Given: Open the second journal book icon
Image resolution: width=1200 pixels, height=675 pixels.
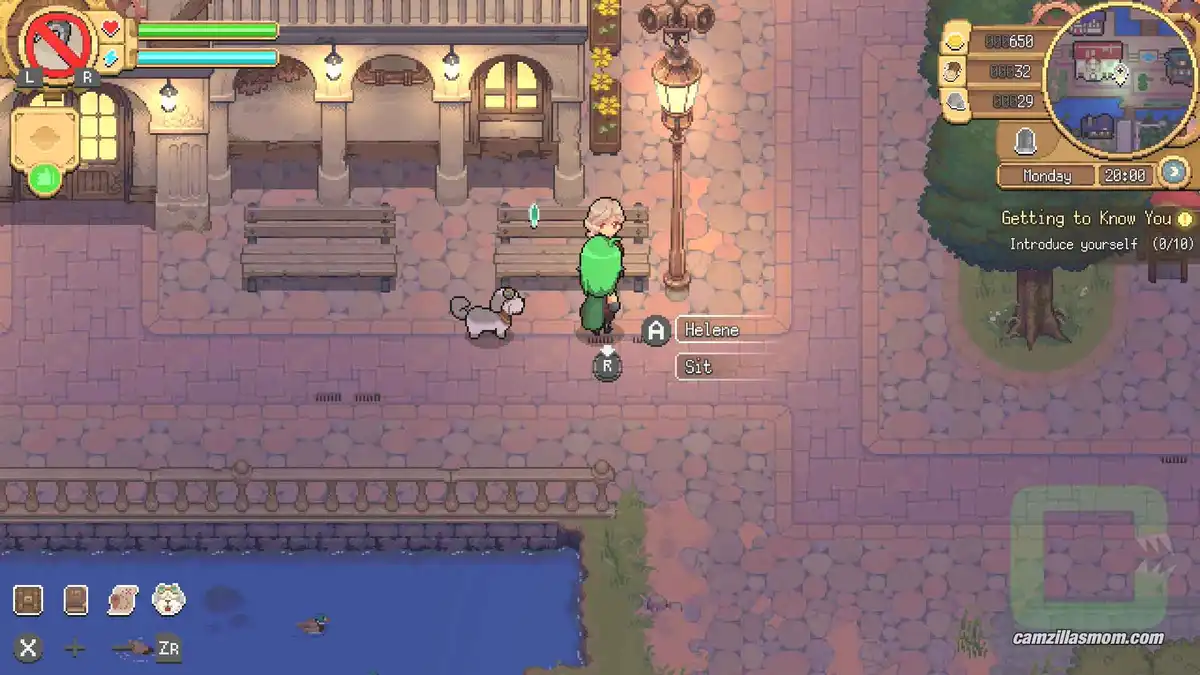Looking at the screenshot, I should [76, 600].
